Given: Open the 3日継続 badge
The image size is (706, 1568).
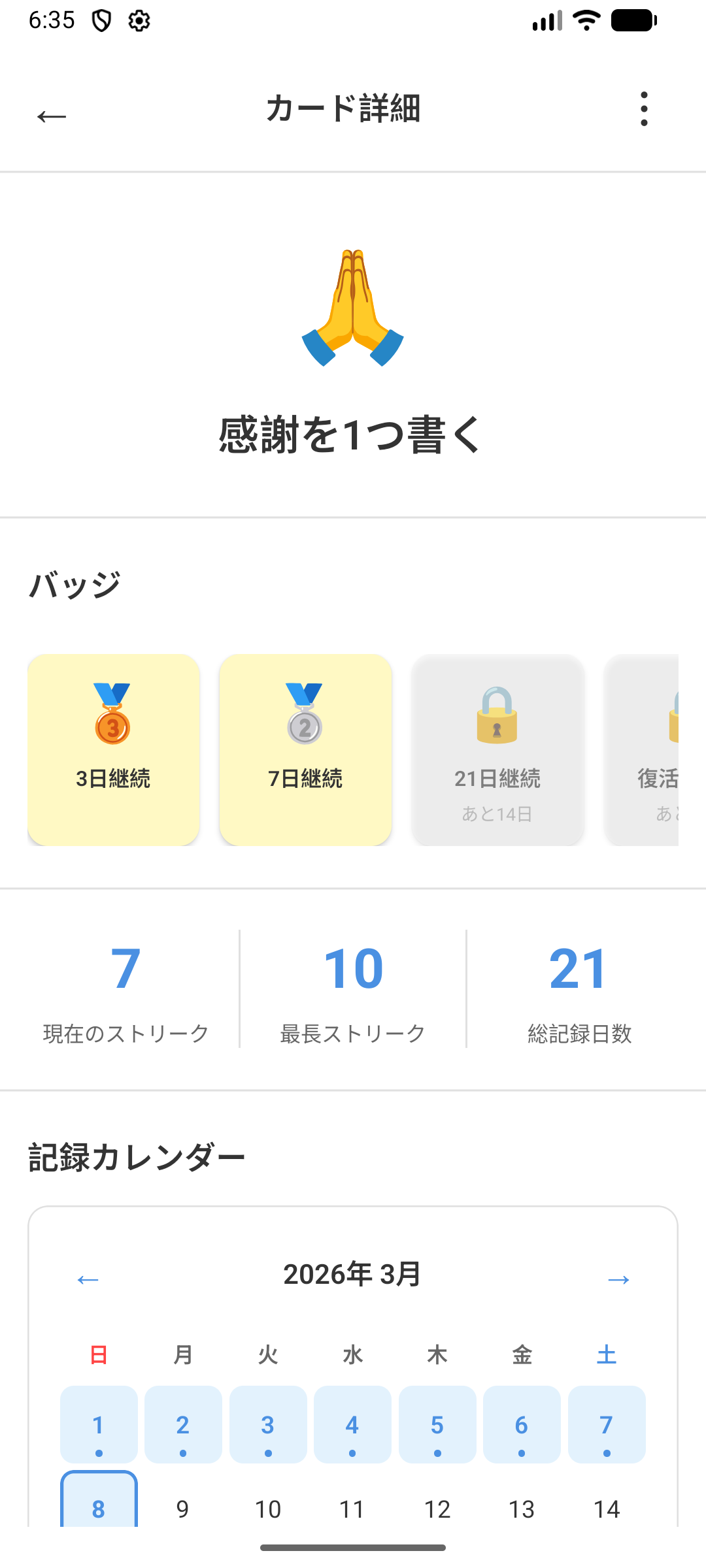Looking at the screenshot, I should pyautogui.click(x=113, y=749).
